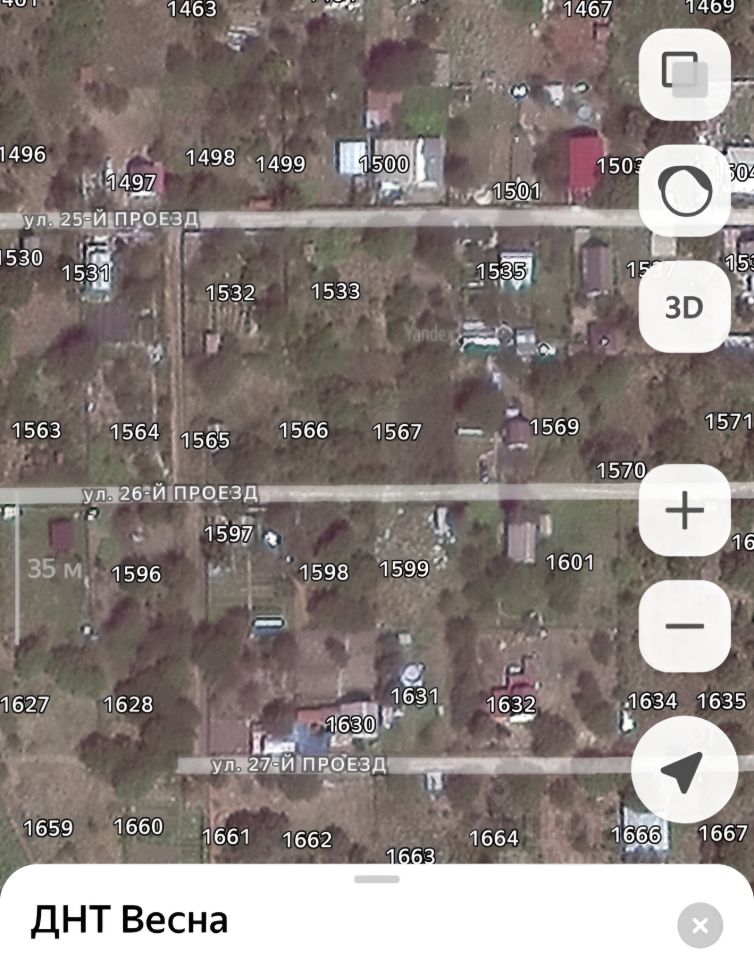Switch the map to 3D view

point(684,307)
